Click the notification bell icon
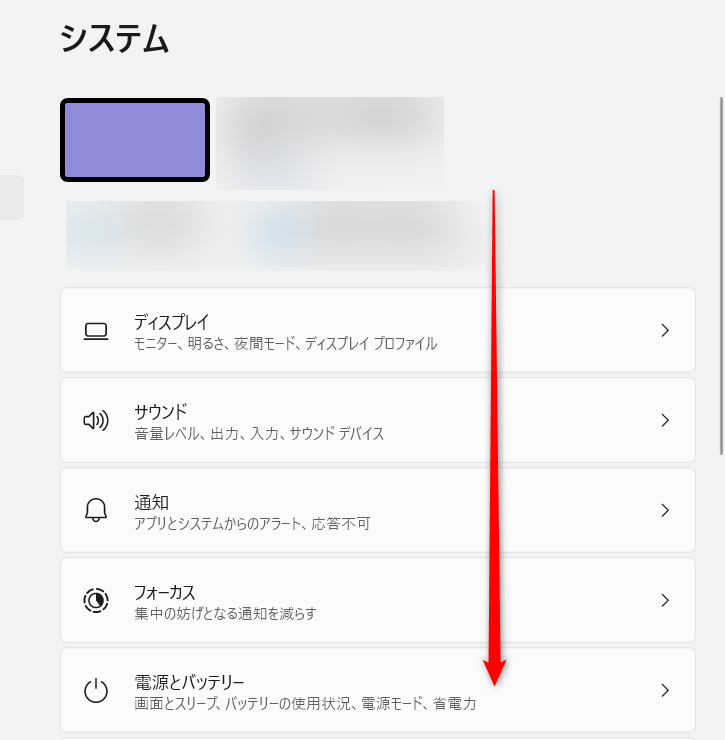The height and width of the screenshot is (740, 725). (95, 510)
